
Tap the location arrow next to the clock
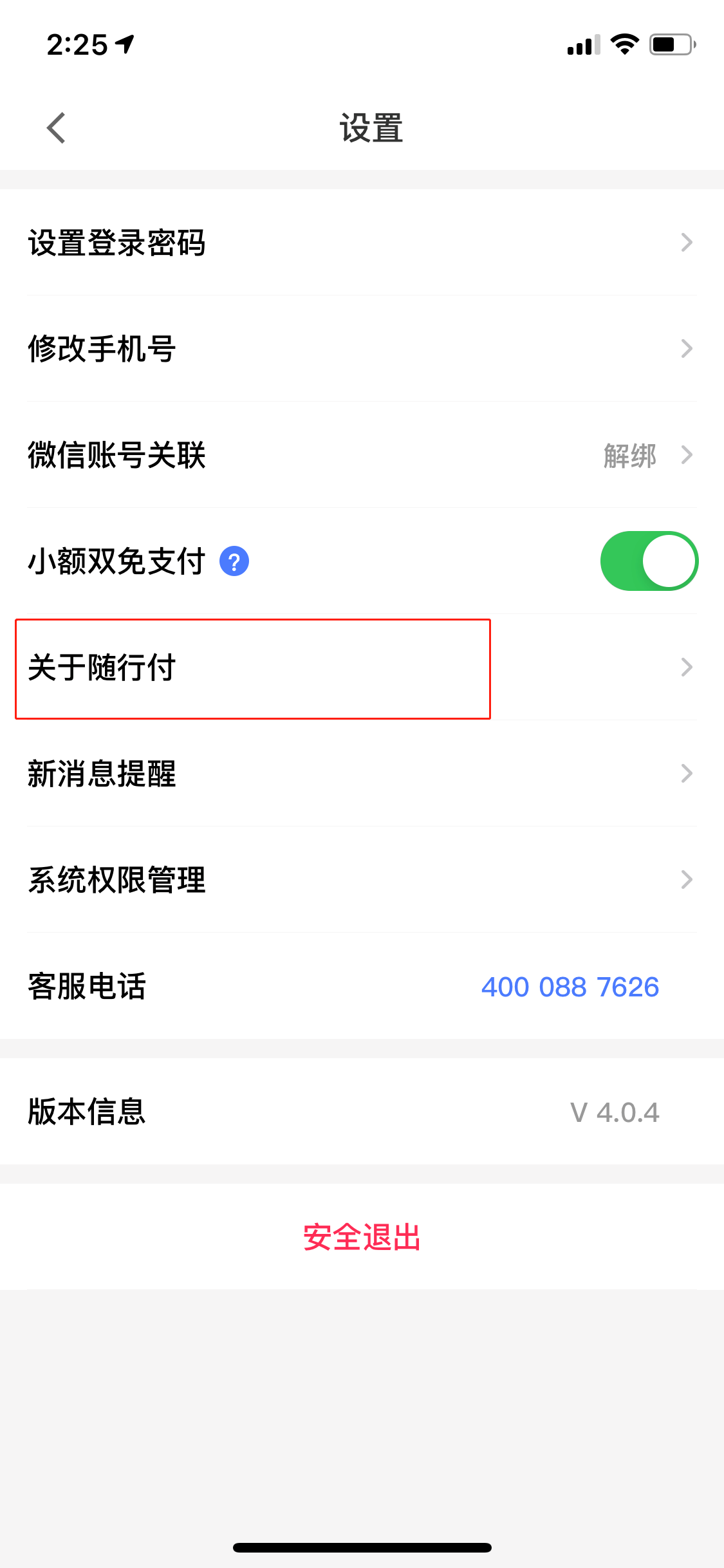[123, 42]
